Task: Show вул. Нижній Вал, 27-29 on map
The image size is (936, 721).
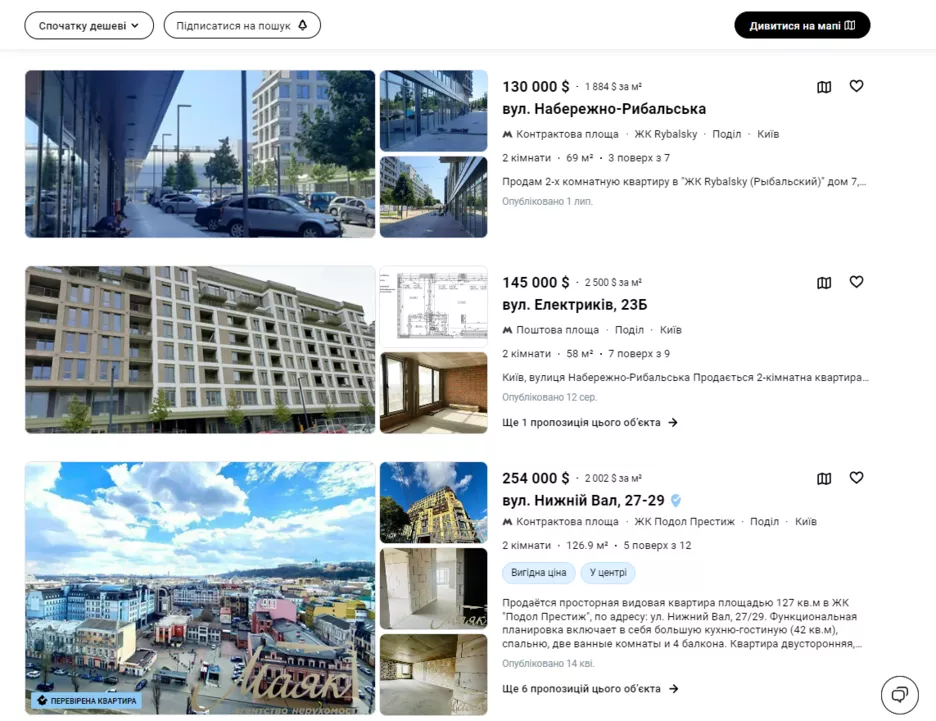Action: click(824, 479)
